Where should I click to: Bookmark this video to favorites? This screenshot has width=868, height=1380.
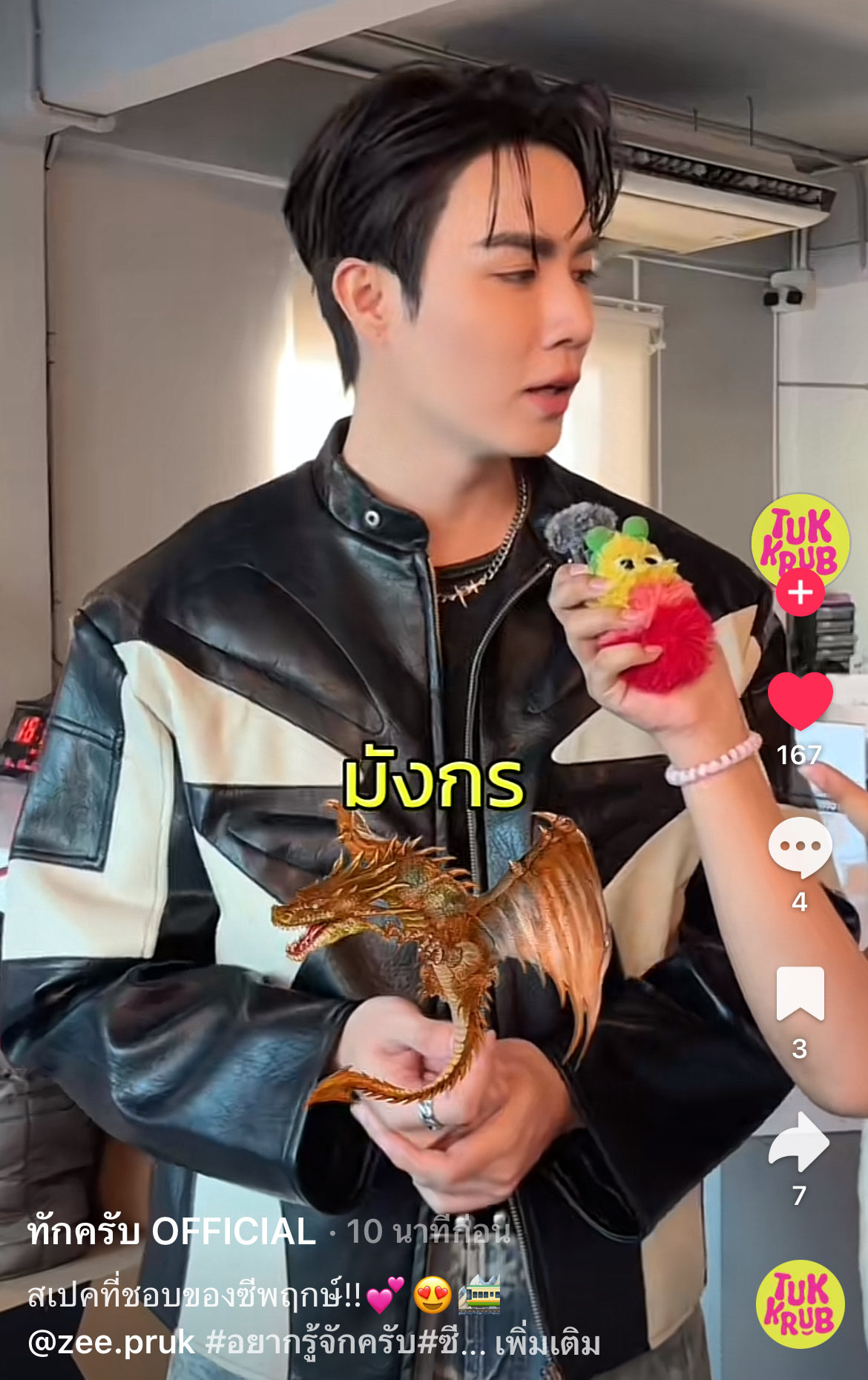(x=800, y=994)
